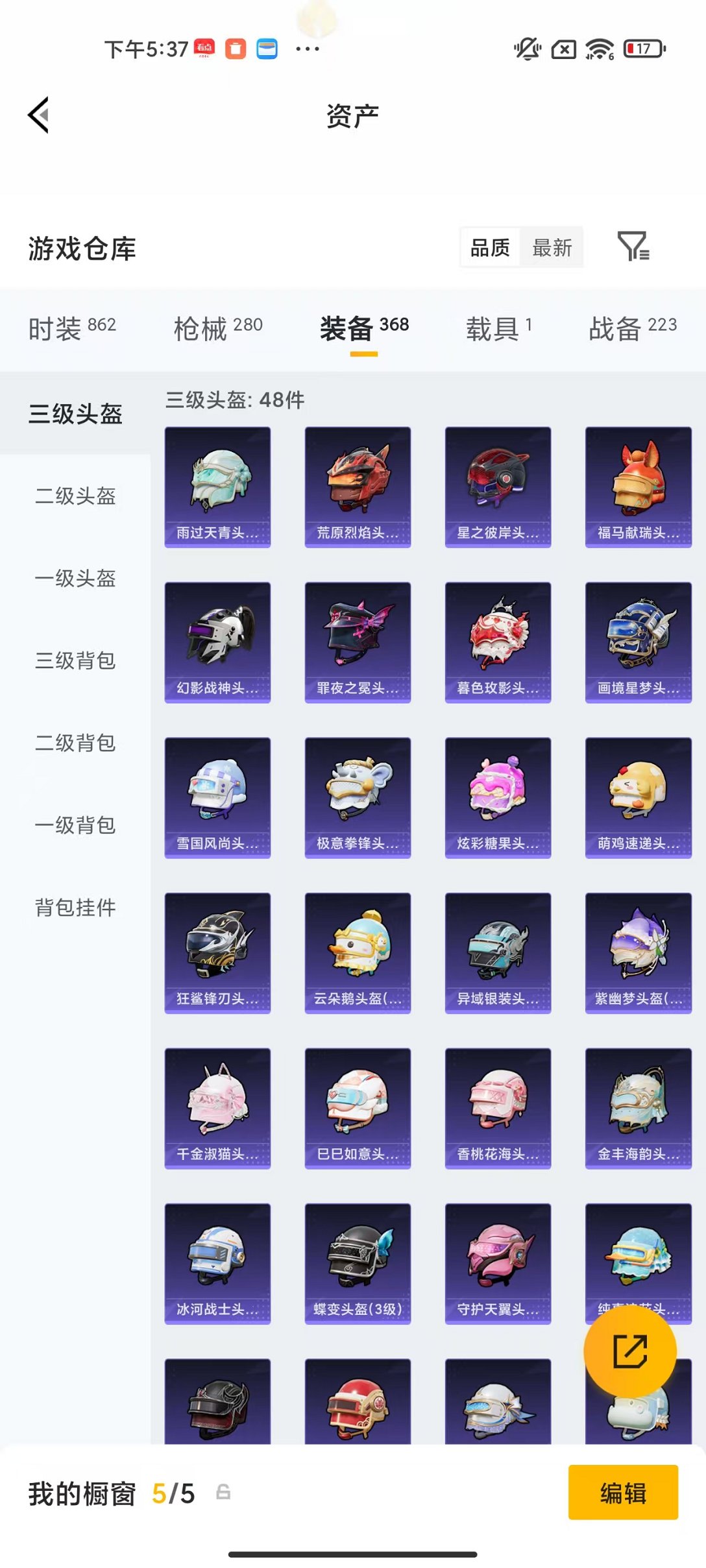Select the 雨过天青头 helmet thumbnail
The height and width of the screenshot is (1568, 706).
(217, 485)
